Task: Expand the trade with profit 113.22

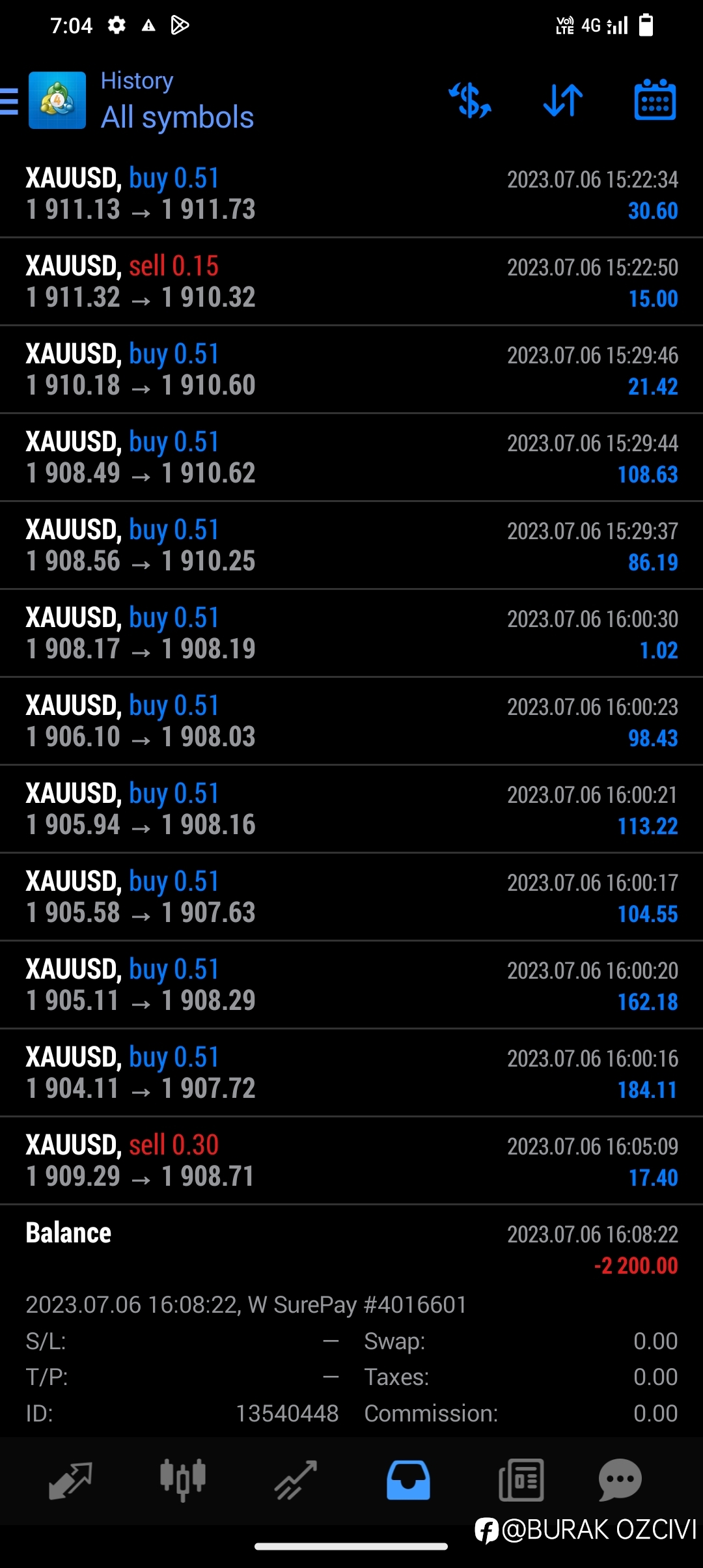Action: [351, 809]
